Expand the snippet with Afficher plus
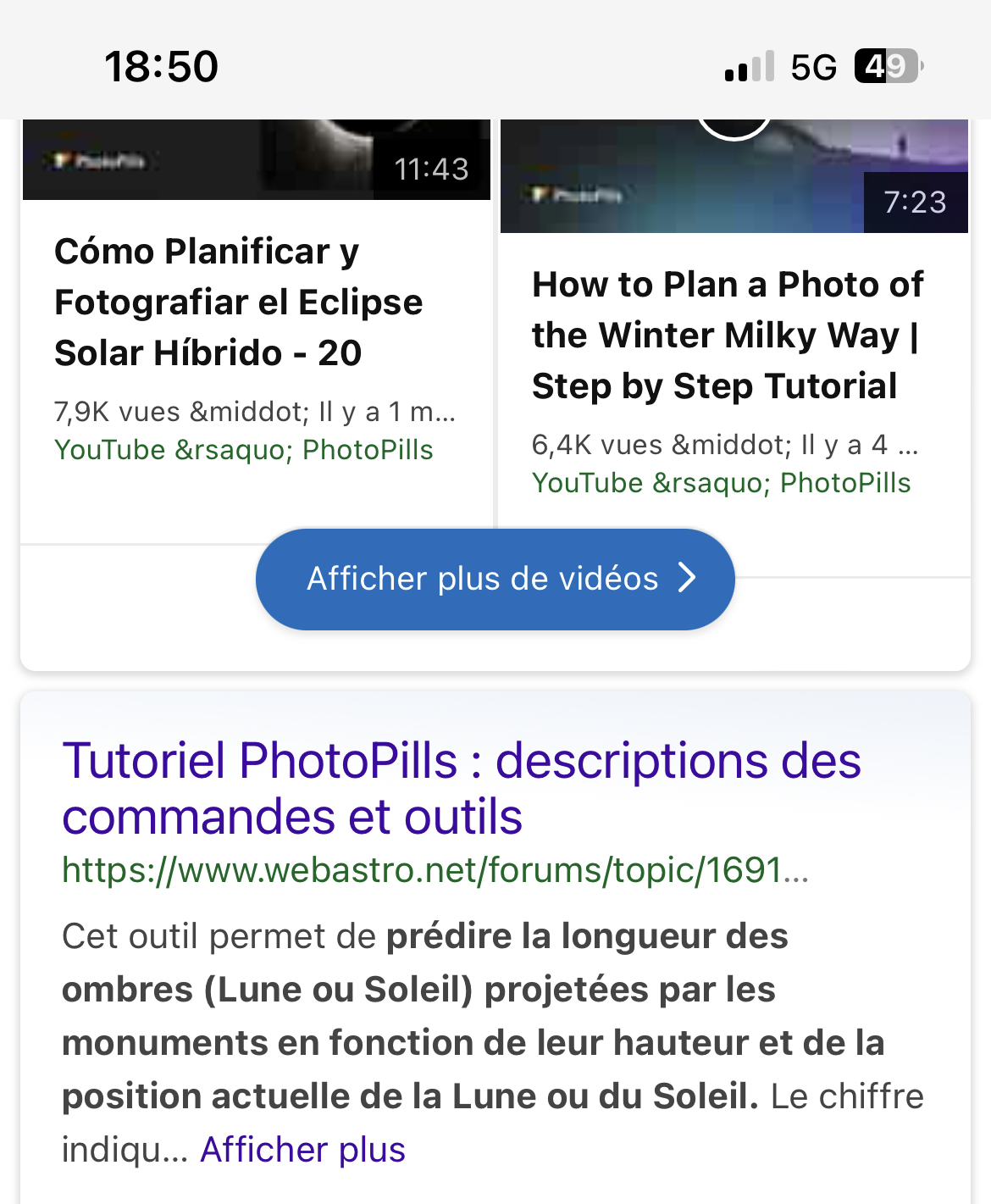 click(x=302, y=1150)
